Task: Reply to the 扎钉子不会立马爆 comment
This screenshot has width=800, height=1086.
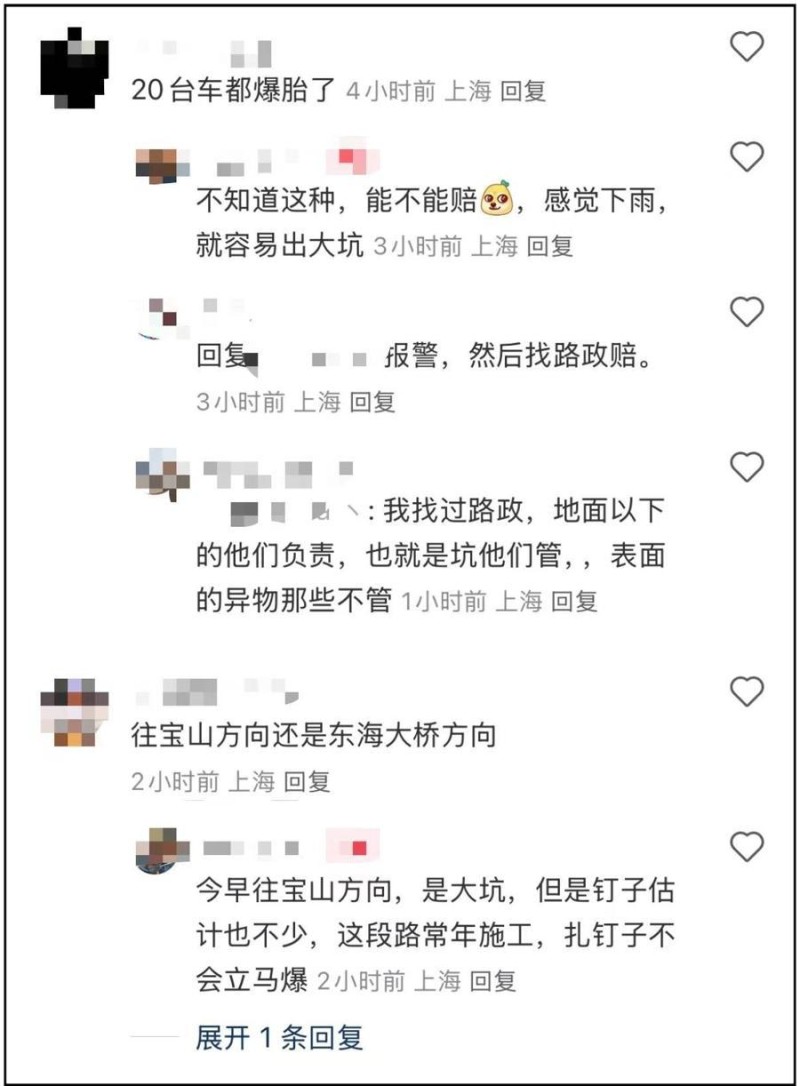Action: point(493,981)
